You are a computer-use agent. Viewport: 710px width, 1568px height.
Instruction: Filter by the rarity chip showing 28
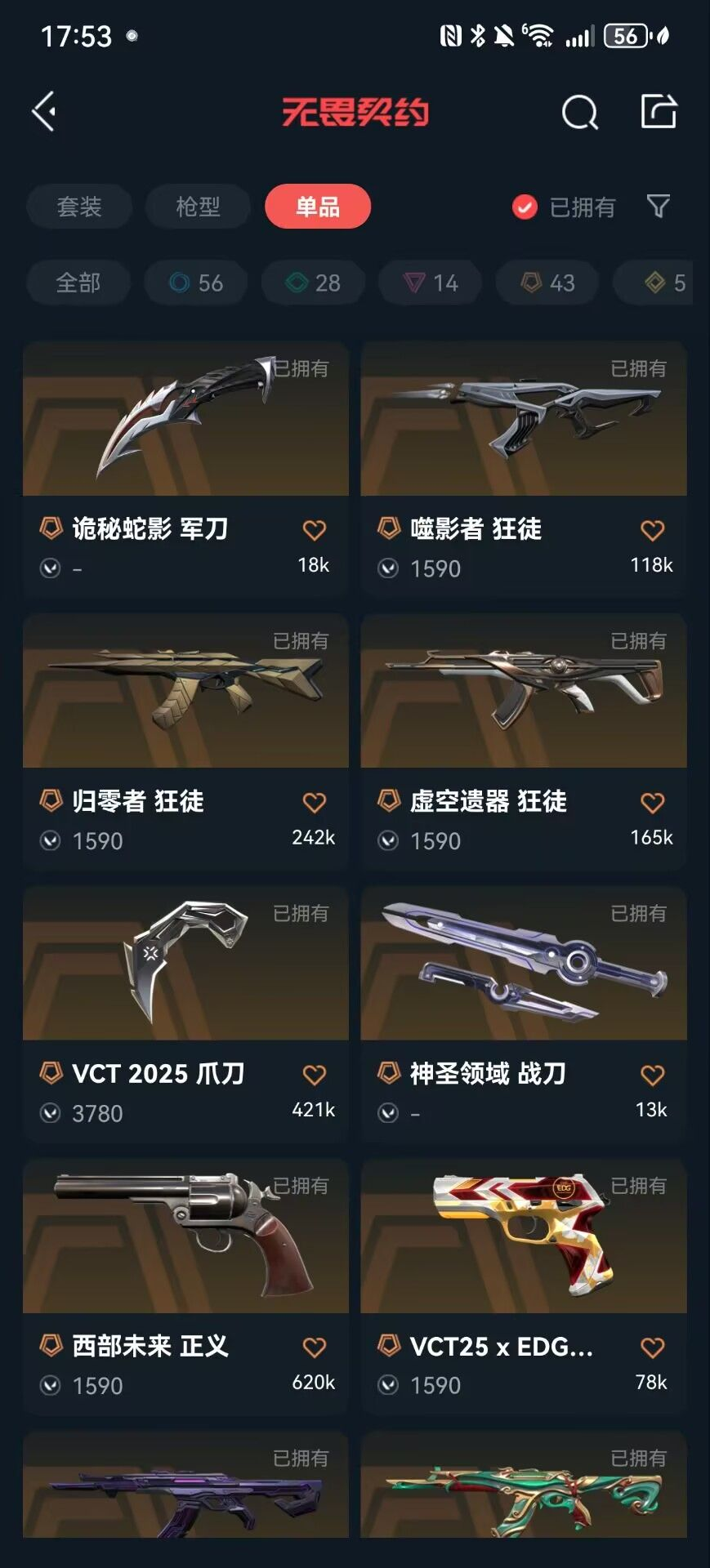coord(313,283)
